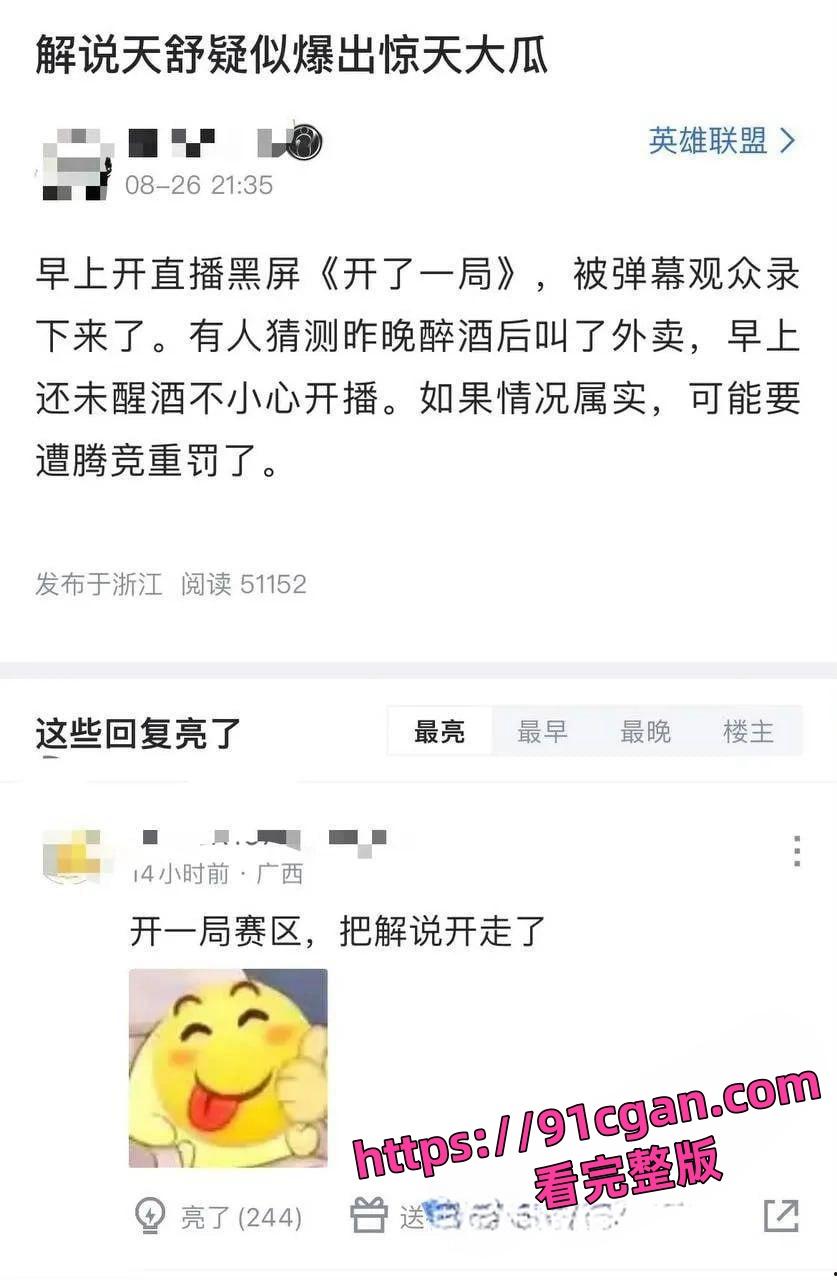Viewport: 837px width, 1280px height.
Task: Select the 最亮 sort option
Action: click(439, 732)
